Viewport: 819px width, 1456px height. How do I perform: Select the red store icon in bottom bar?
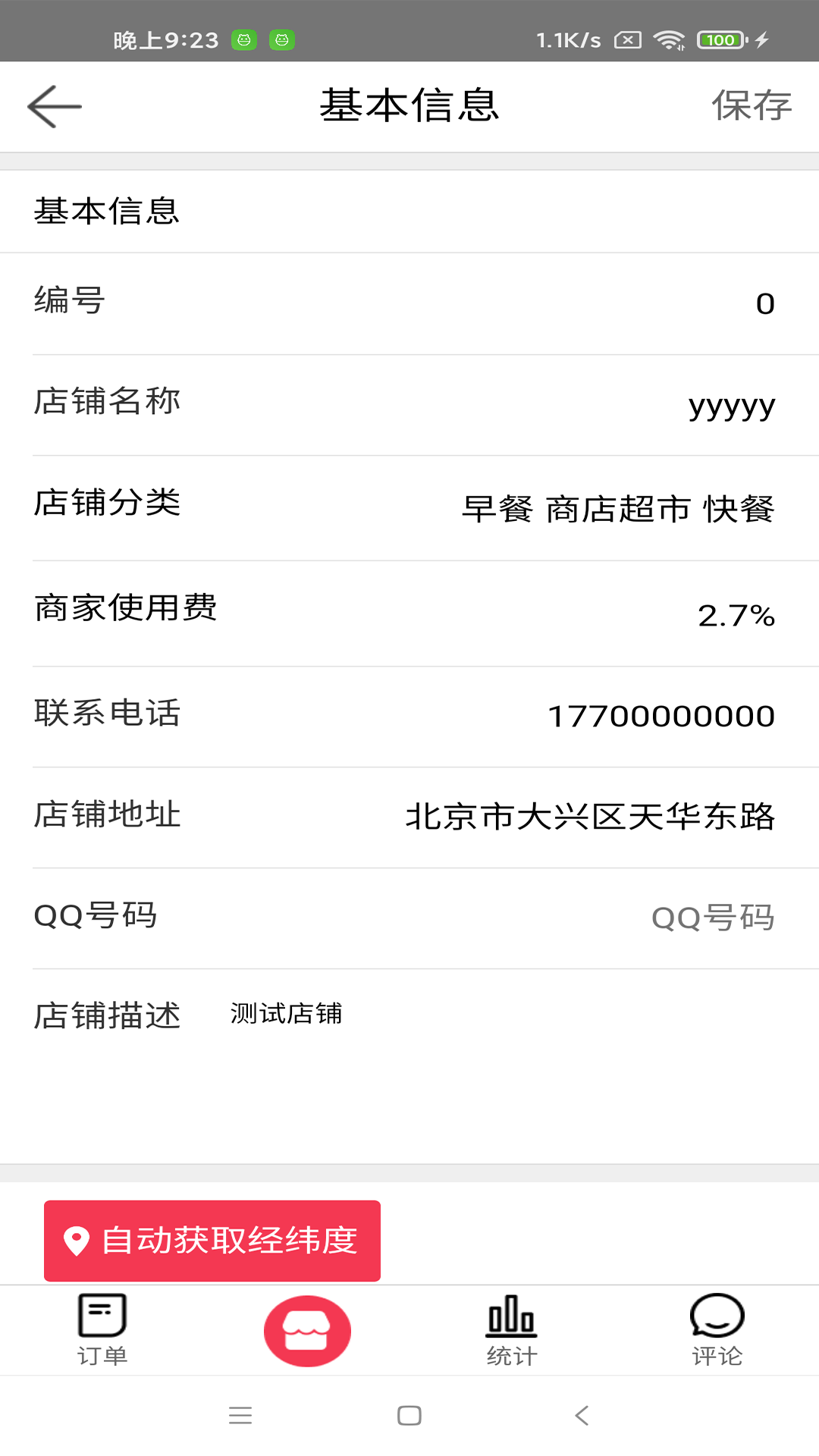click(x=307, y=1329)
